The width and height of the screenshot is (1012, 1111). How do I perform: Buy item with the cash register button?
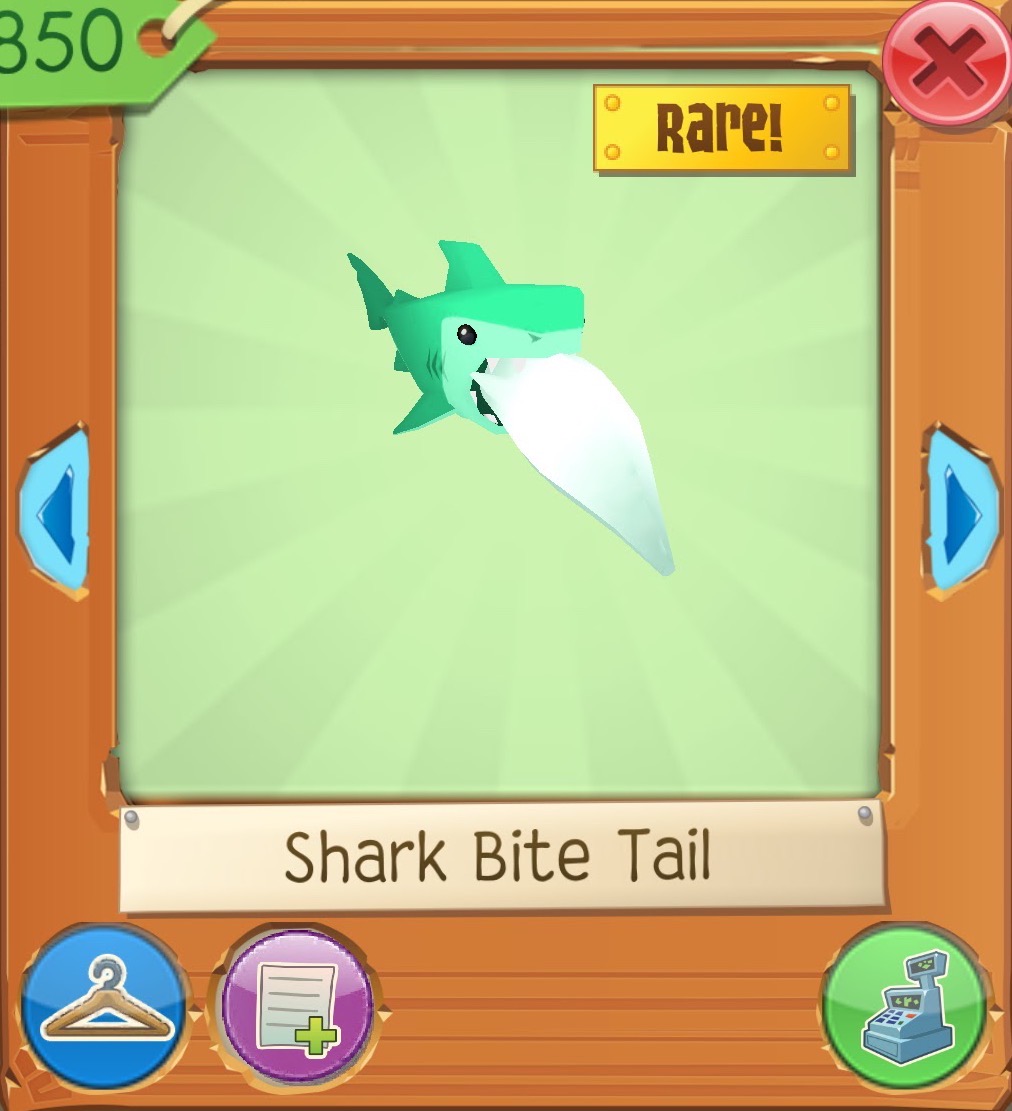(904, 1006)
